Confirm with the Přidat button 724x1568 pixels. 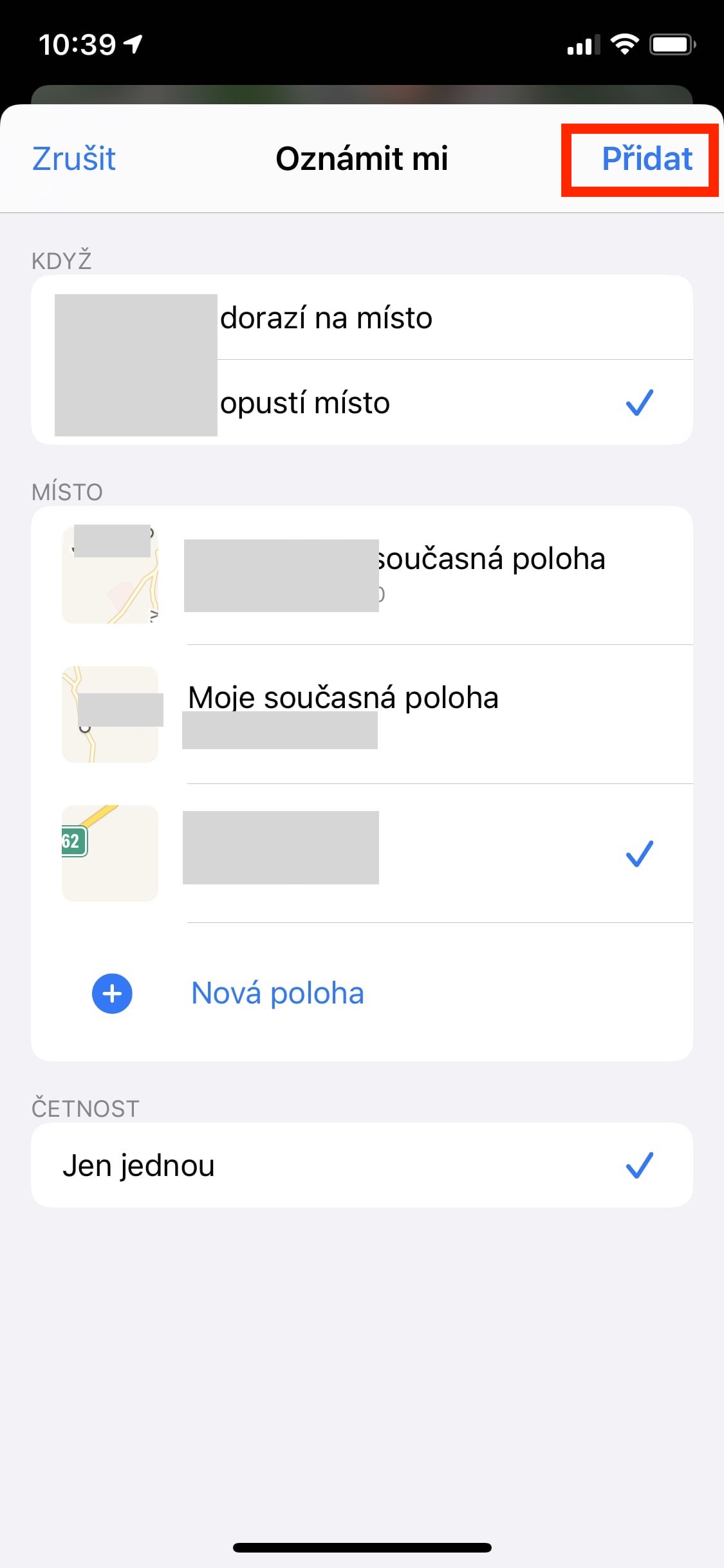pos(646,159)
